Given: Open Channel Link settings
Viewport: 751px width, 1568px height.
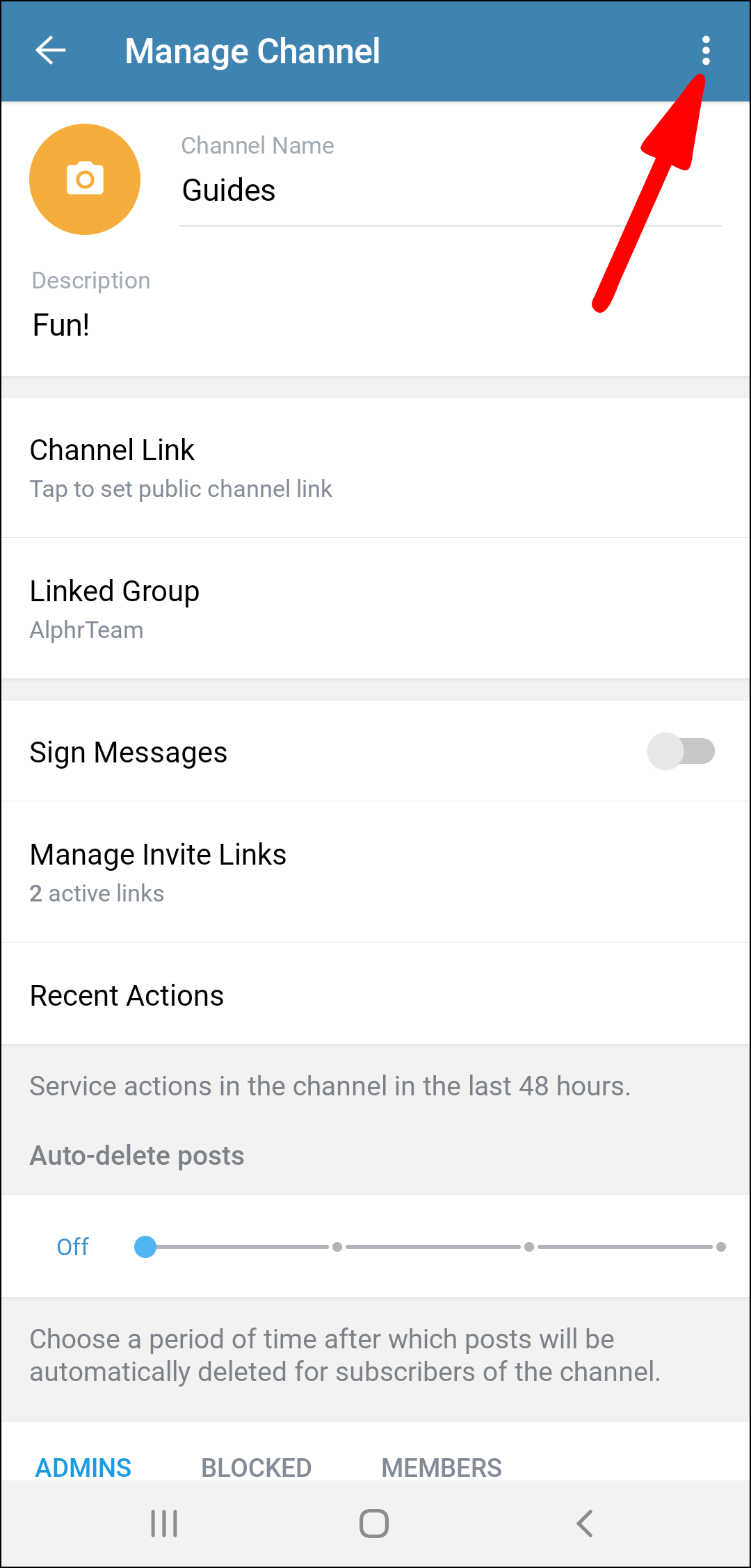Looking at the screenshot, I should pos(375,468).
